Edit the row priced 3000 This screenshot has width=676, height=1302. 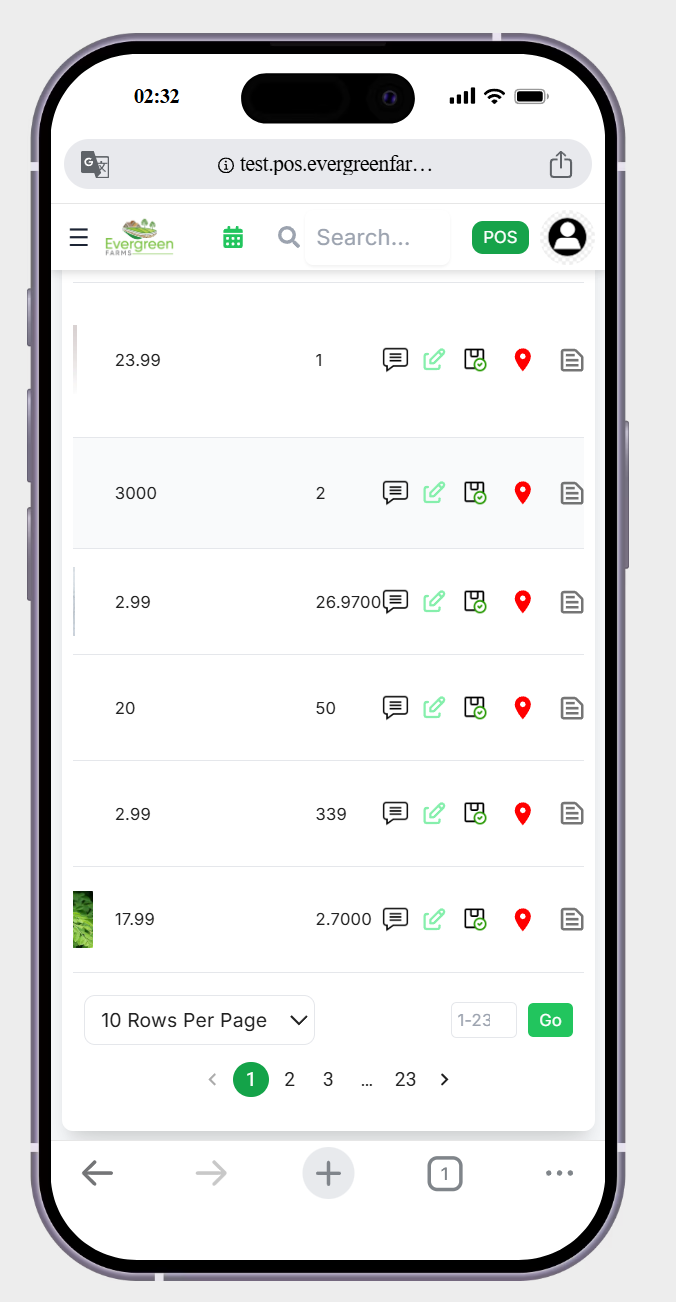[x=434, y=493]
